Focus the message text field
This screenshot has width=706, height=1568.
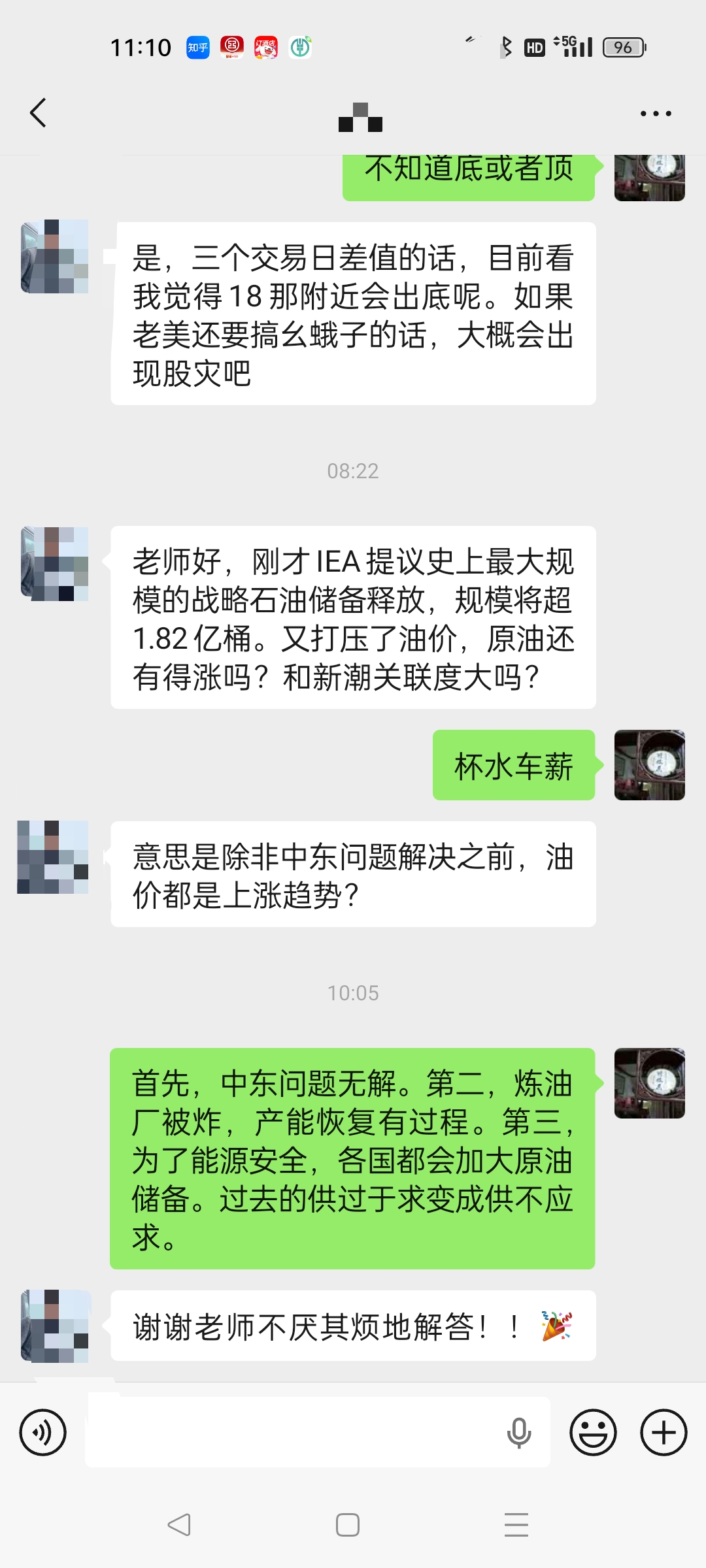294,1432
